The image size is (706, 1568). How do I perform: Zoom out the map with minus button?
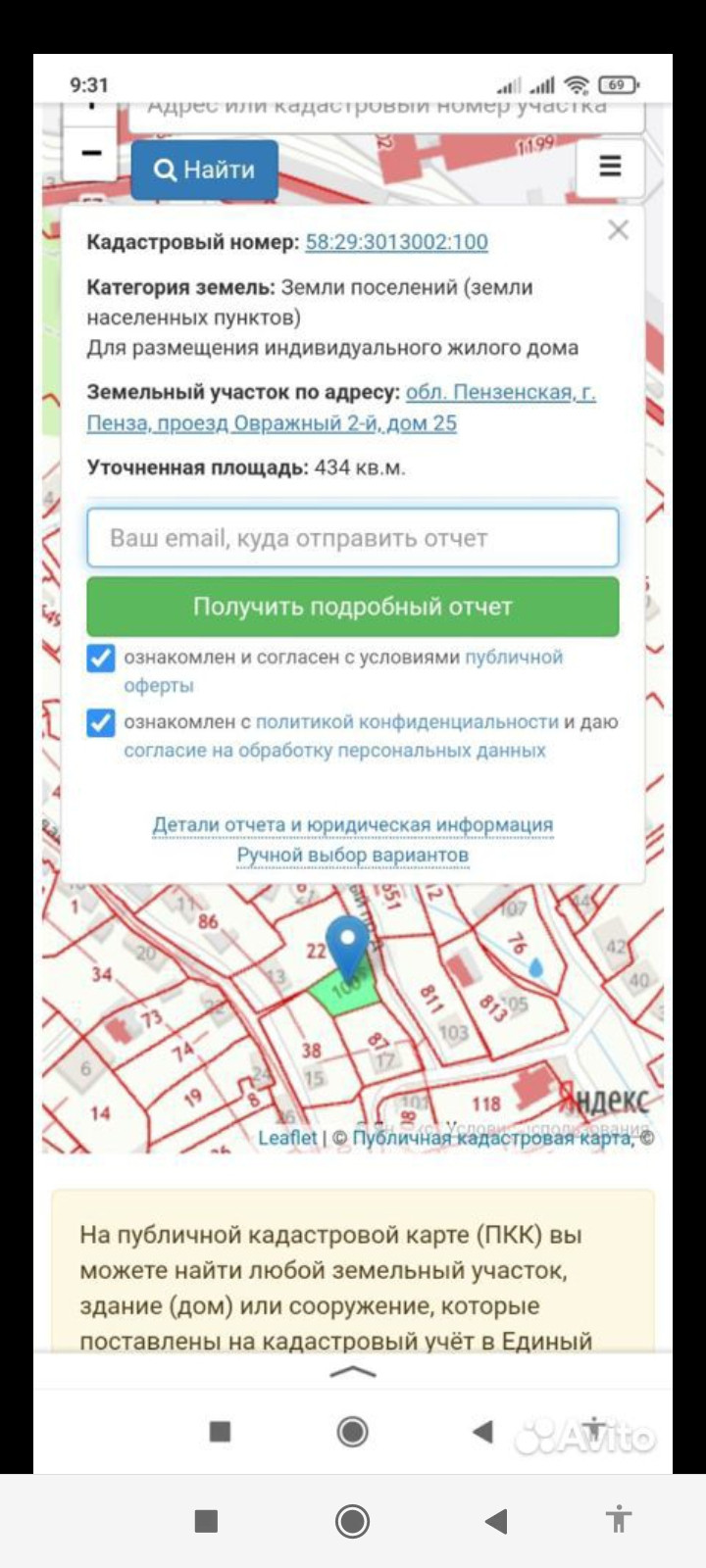pyautogui.click(x=91, y=153)
